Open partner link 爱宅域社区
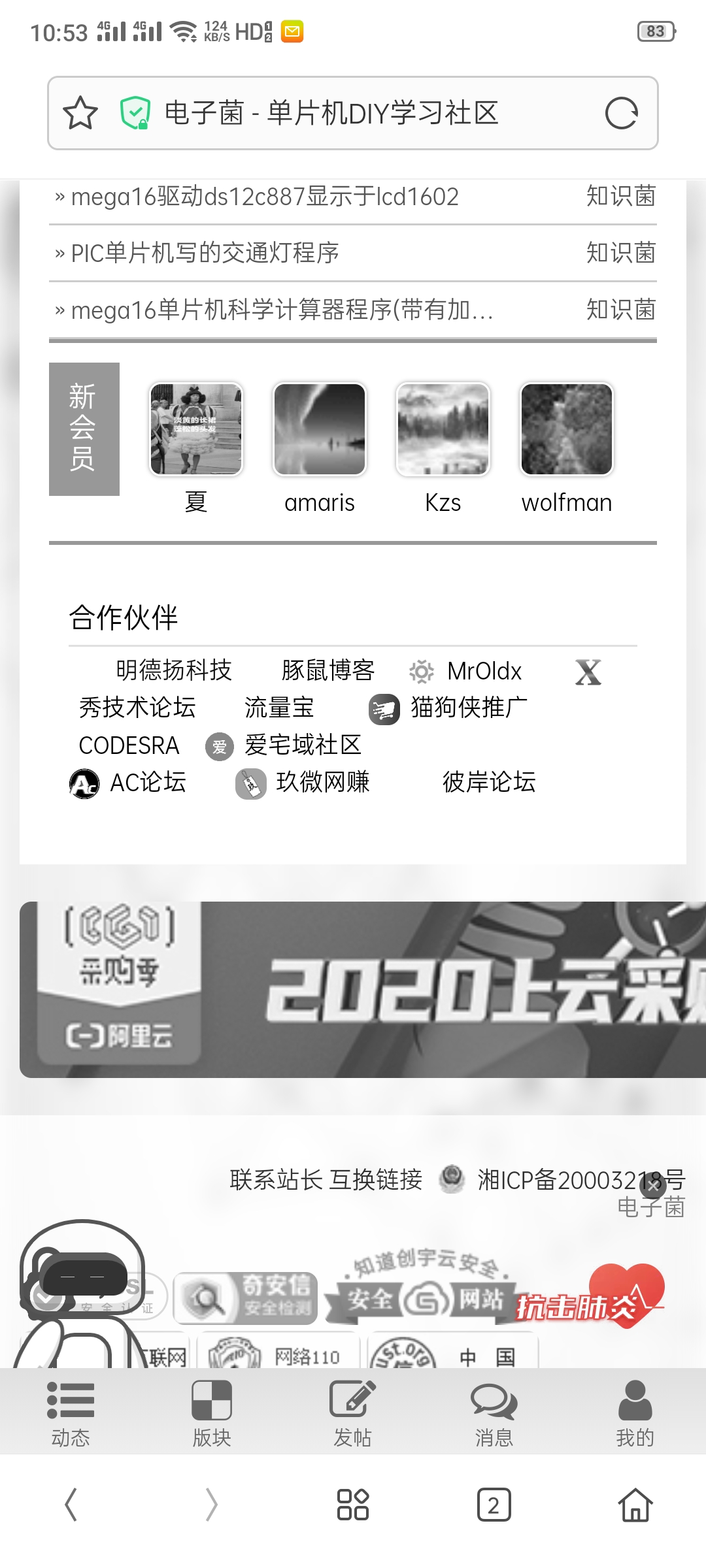 [302, 745]
